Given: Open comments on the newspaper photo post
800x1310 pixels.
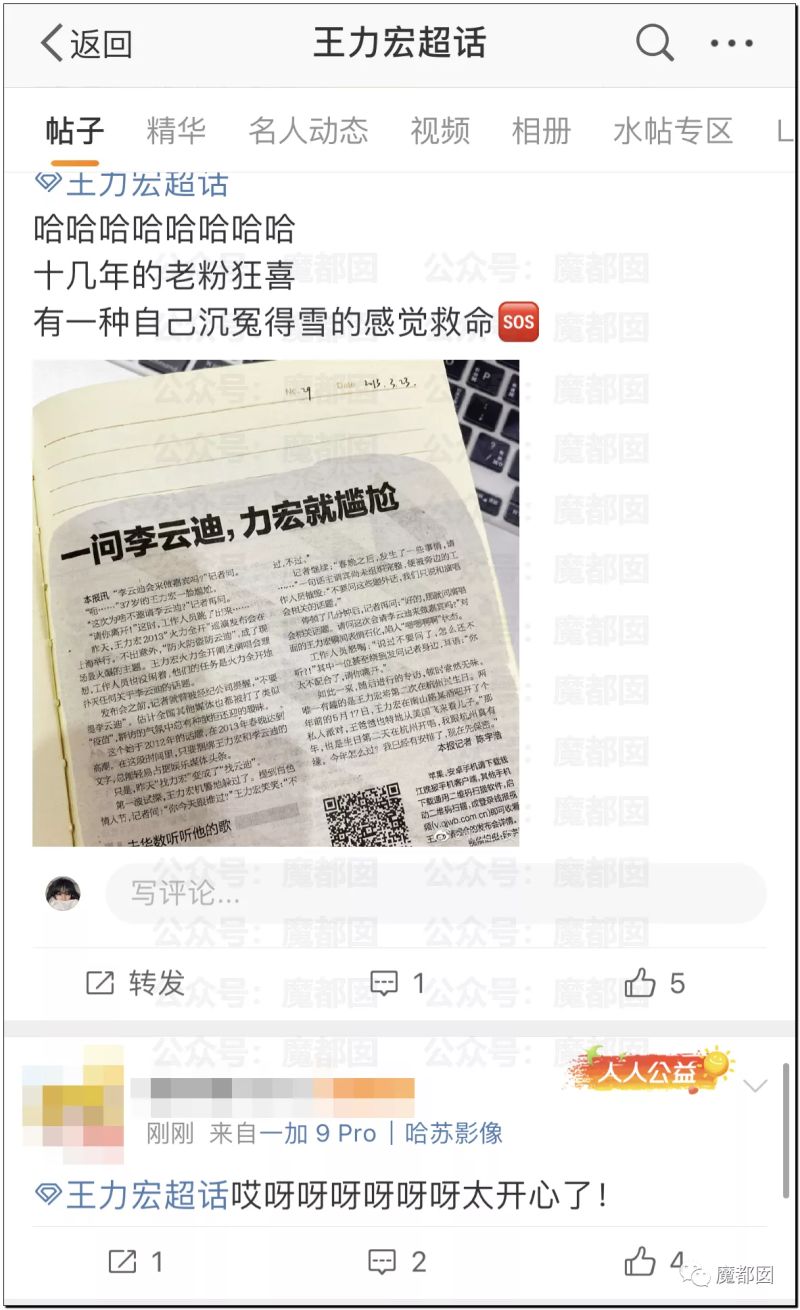Looking at the screenshot, I should pos(397,983).
